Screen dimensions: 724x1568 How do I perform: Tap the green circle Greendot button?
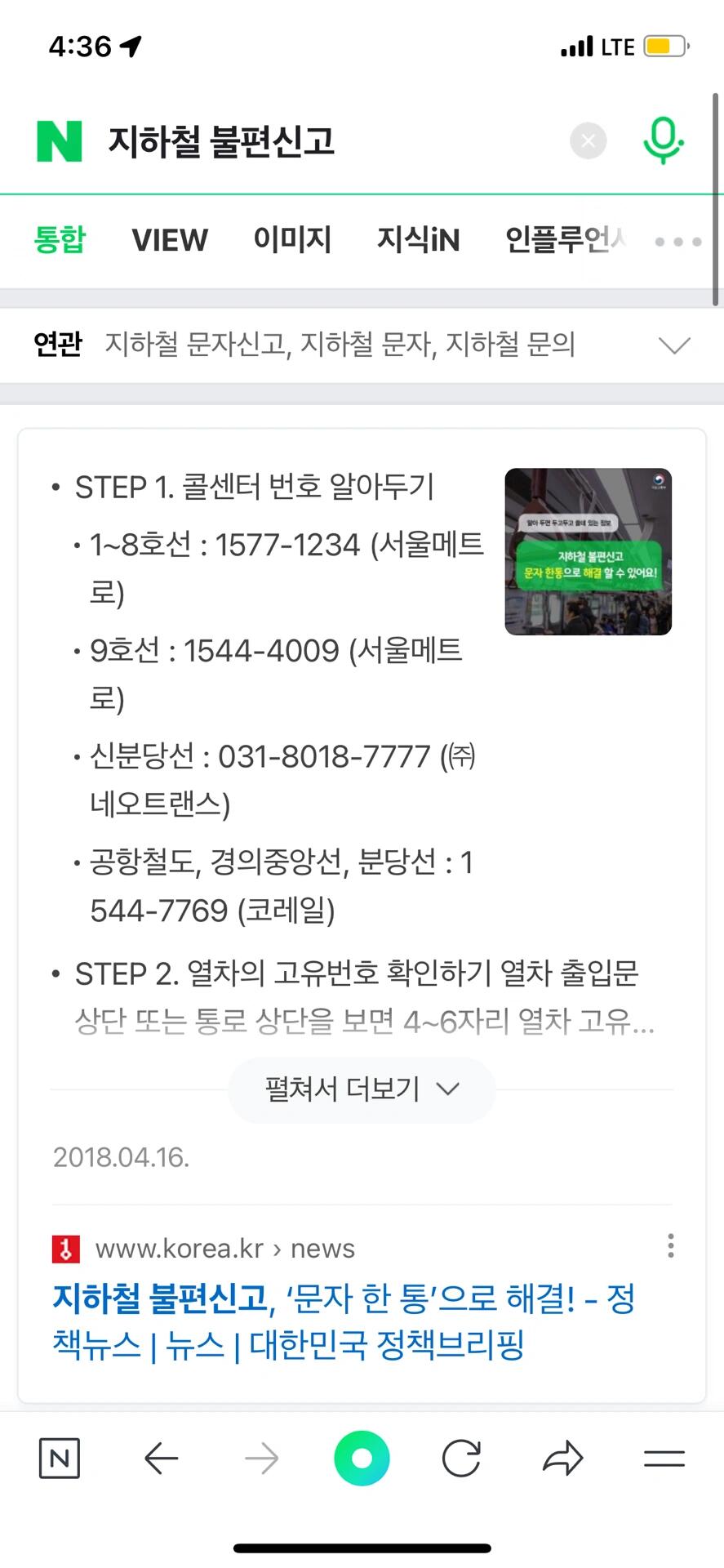(x=362, y=1459)
